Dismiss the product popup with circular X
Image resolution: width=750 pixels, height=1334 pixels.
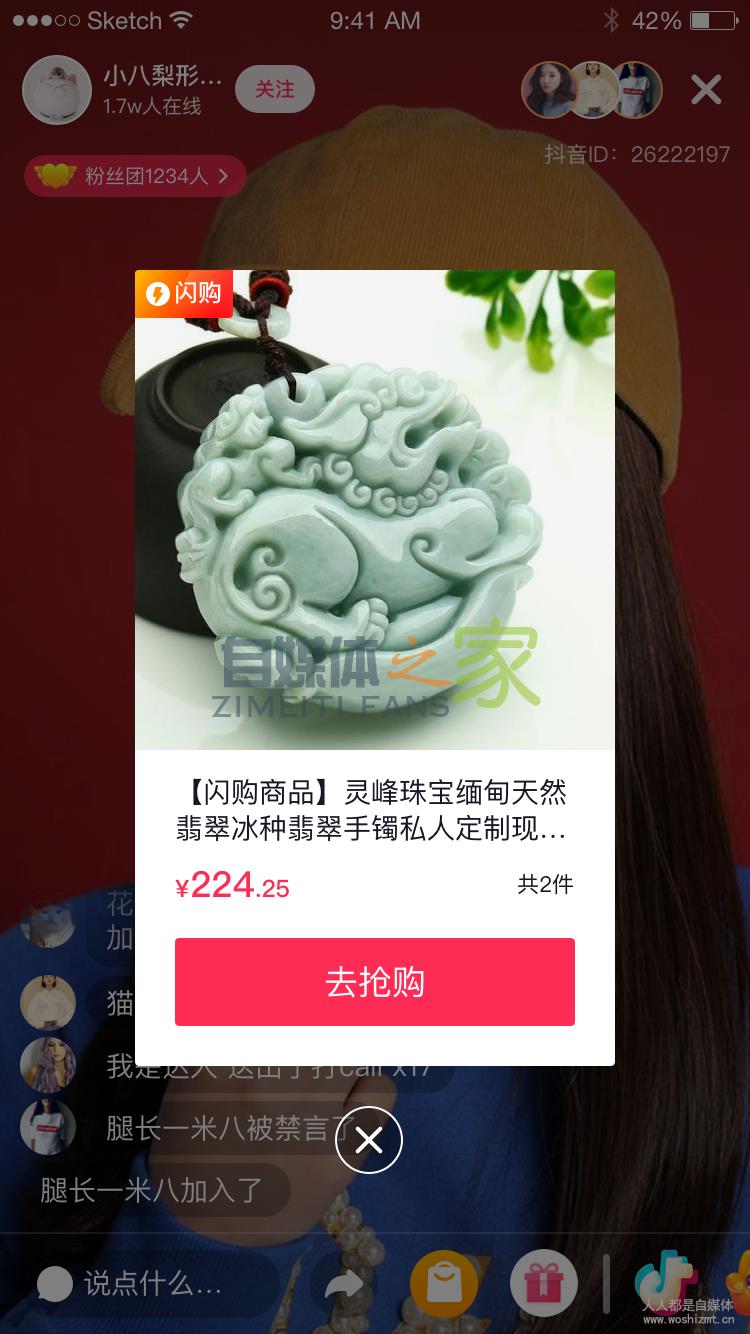click(368, 1140)
